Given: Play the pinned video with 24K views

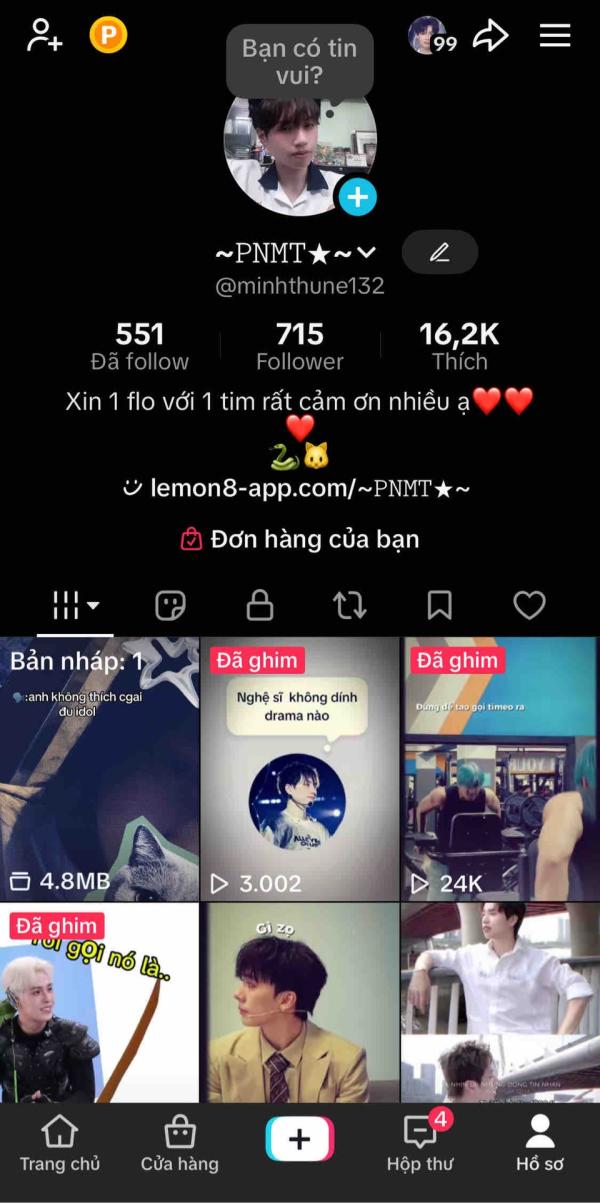Looking at the screenshot, I should tap(500, 768).
